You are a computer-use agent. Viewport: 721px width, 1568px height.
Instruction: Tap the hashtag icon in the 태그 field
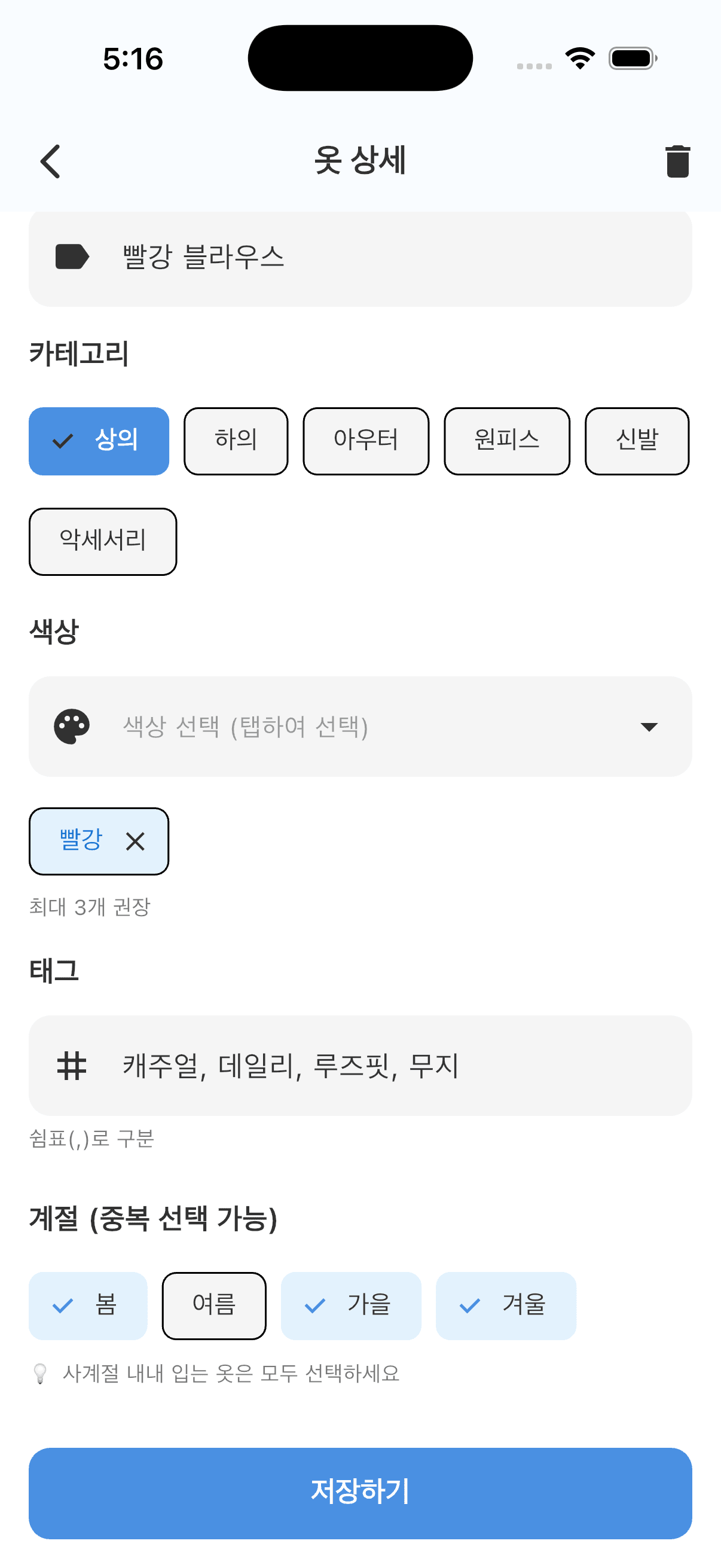coord(72,1065)
